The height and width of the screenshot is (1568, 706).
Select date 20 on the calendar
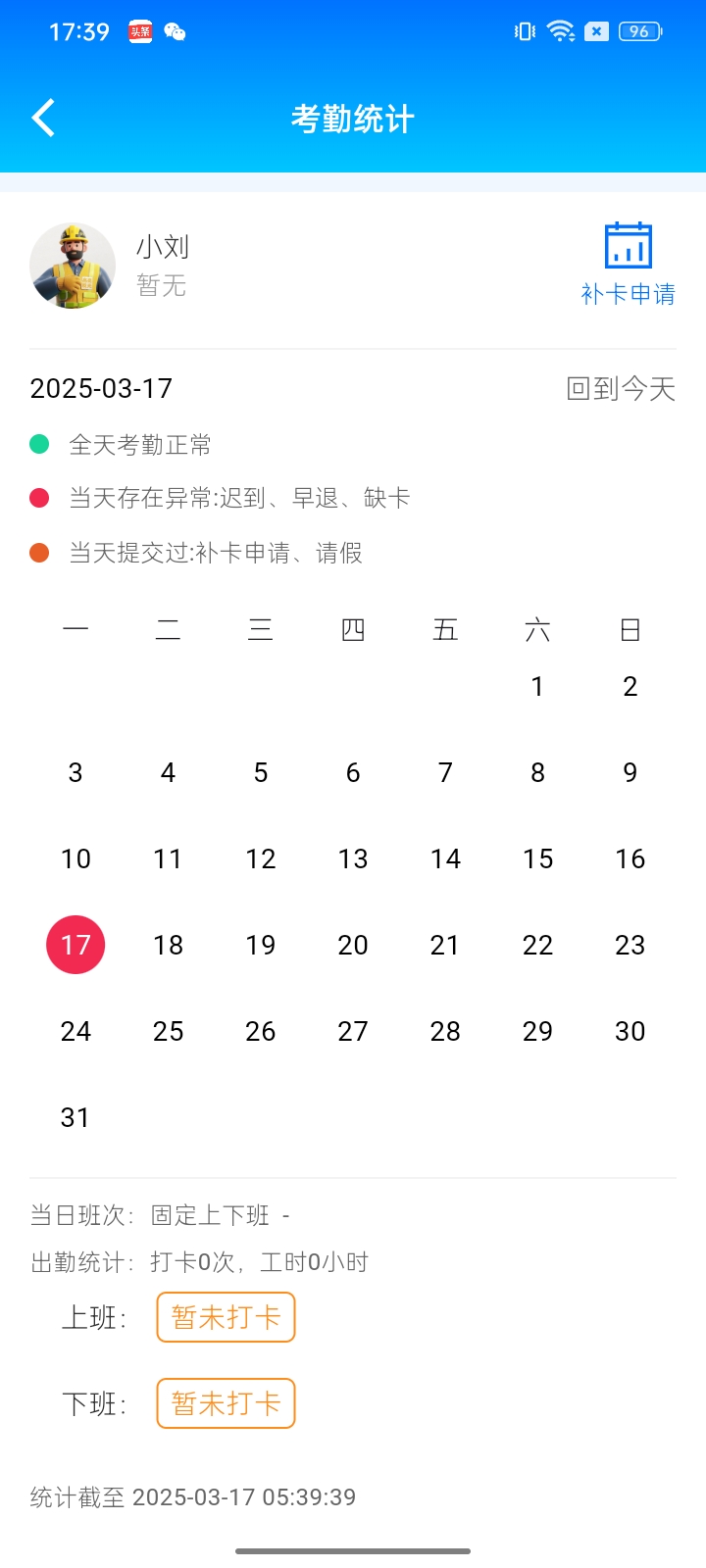click(x=353, y=945)
